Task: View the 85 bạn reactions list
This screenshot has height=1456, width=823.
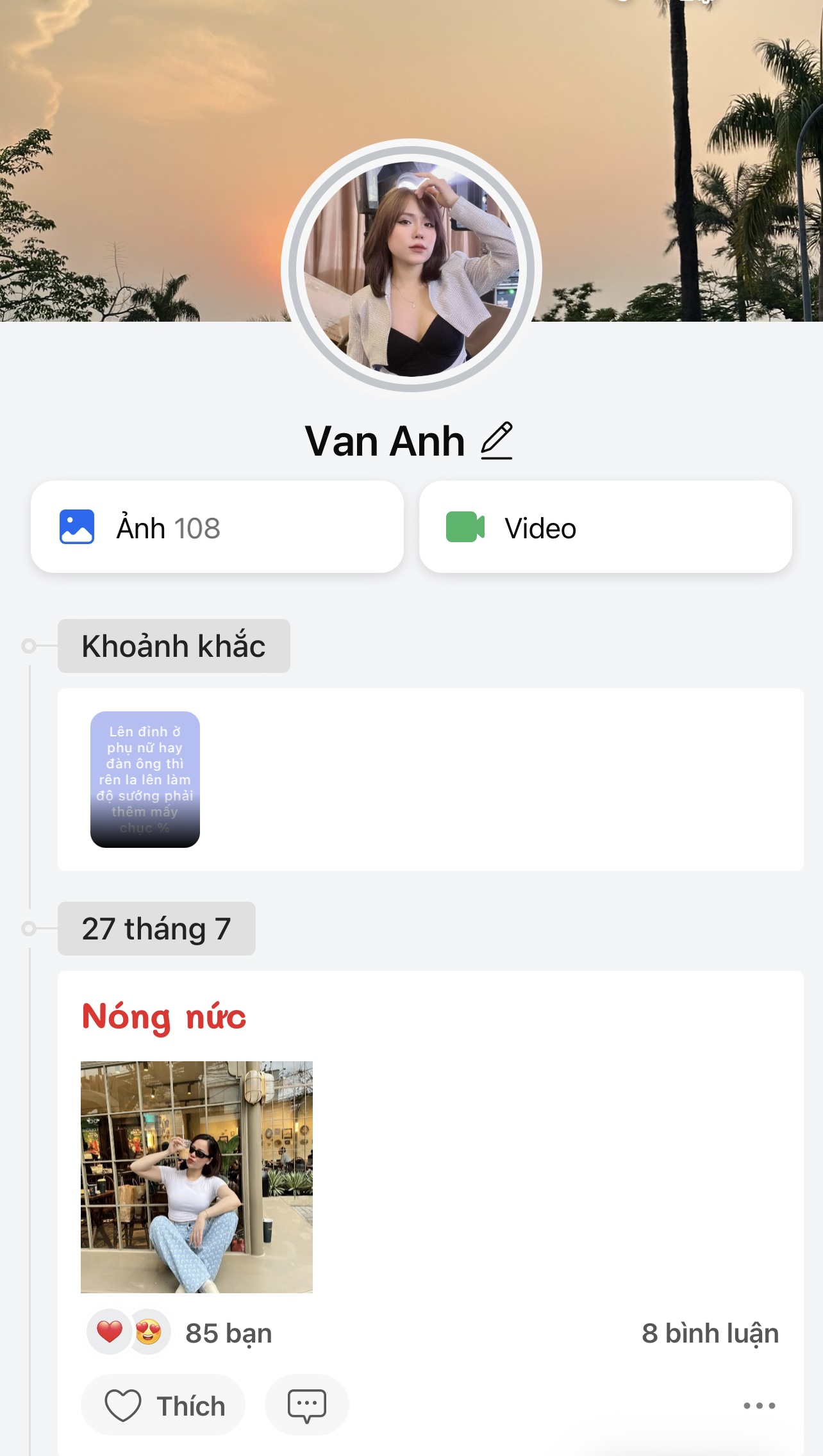Action: coord(228,1334)
